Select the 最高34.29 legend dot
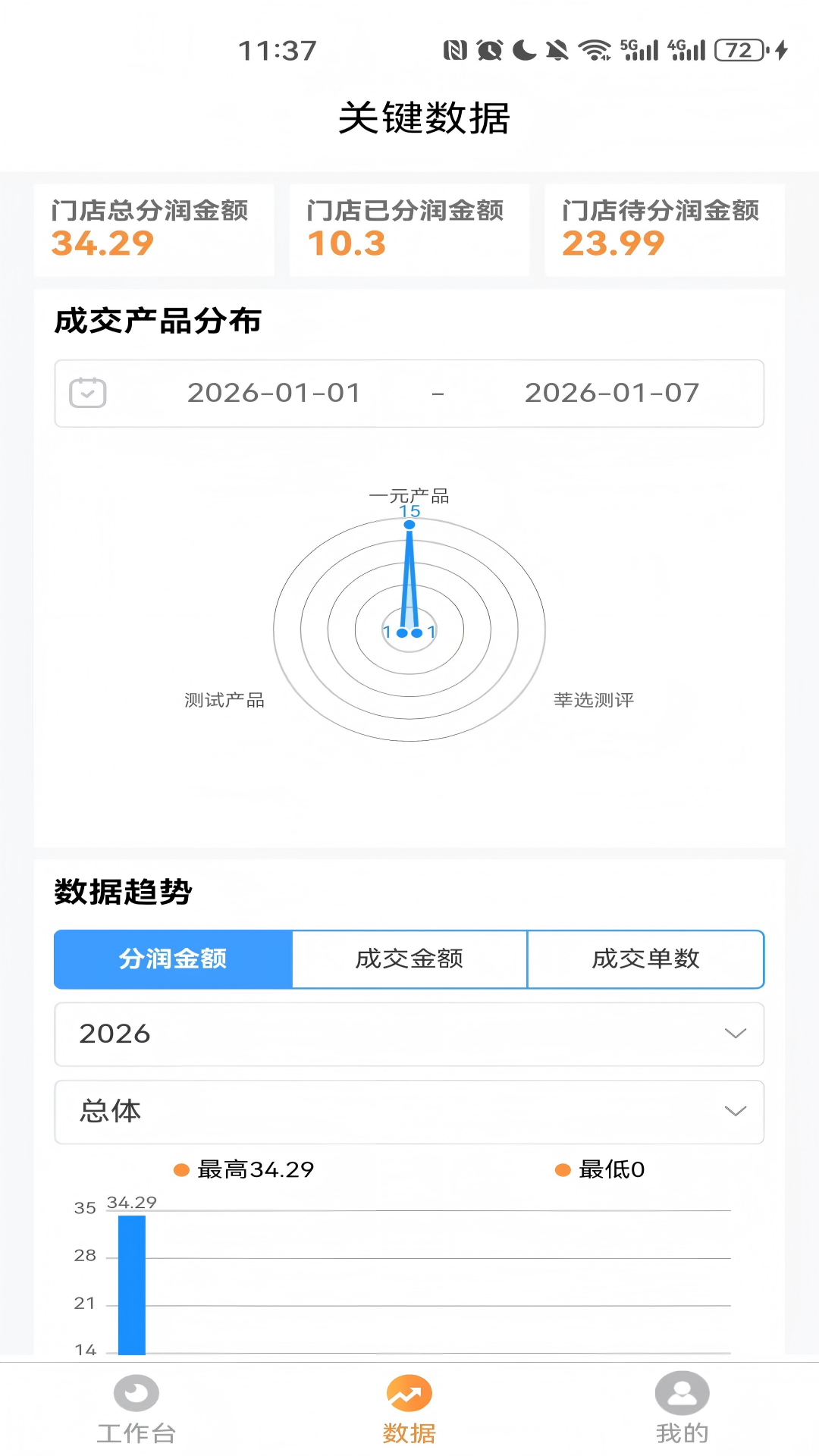The height and width of the screenshot is (1456, 819). tap(181, 1170)
